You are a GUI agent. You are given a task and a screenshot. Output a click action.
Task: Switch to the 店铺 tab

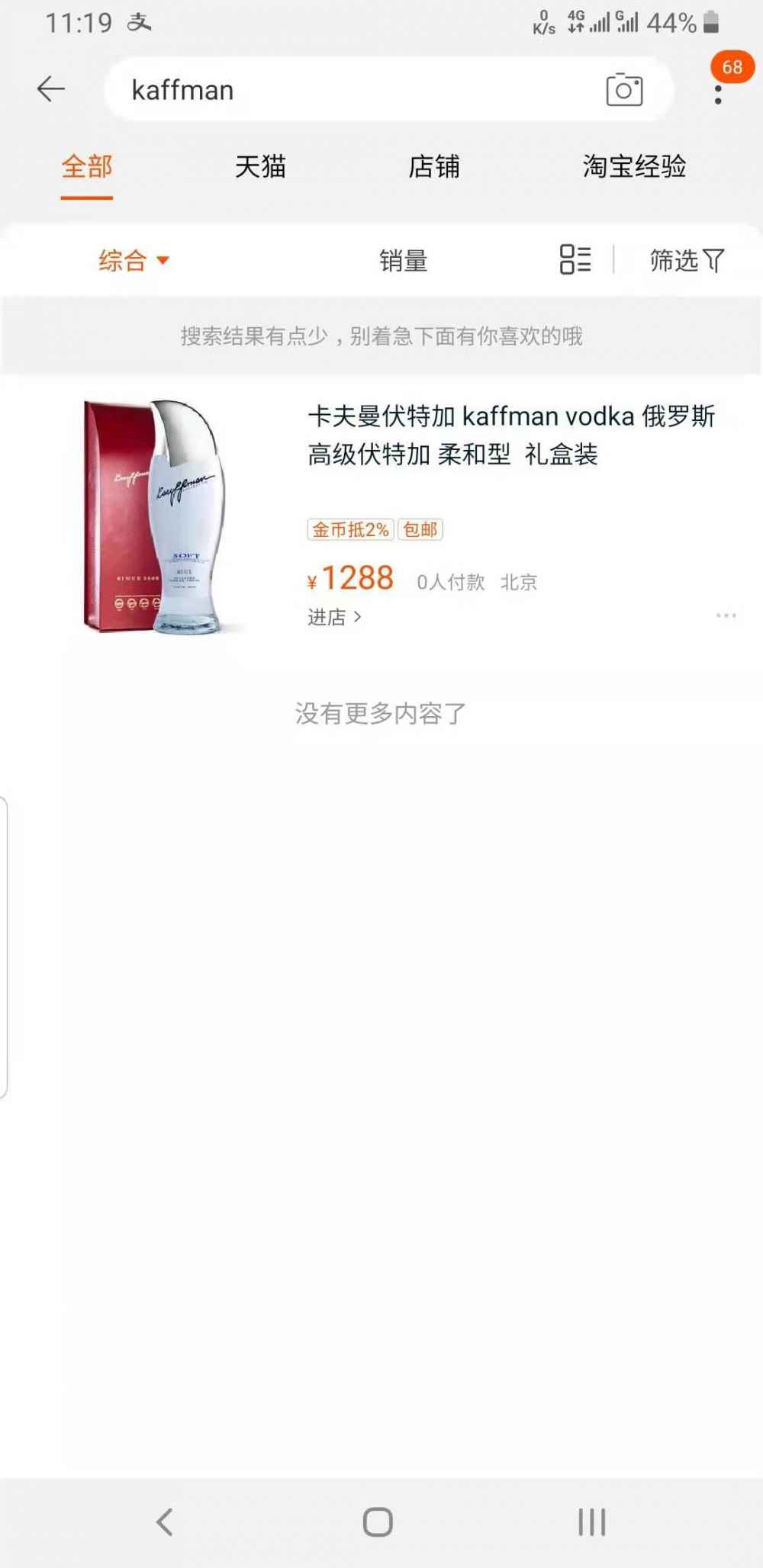(x=434, y=166)
